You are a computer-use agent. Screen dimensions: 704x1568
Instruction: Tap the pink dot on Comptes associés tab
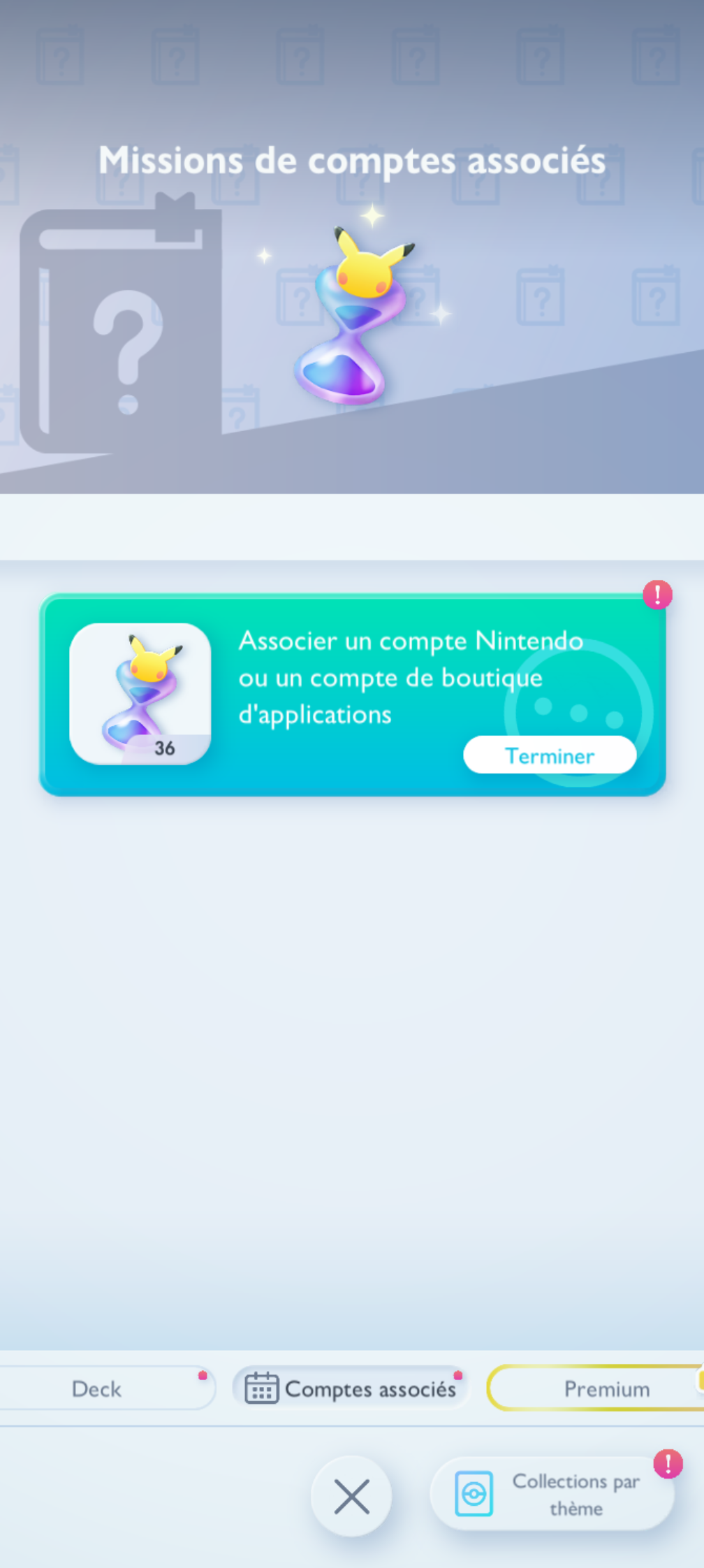tap(458, 1376)
